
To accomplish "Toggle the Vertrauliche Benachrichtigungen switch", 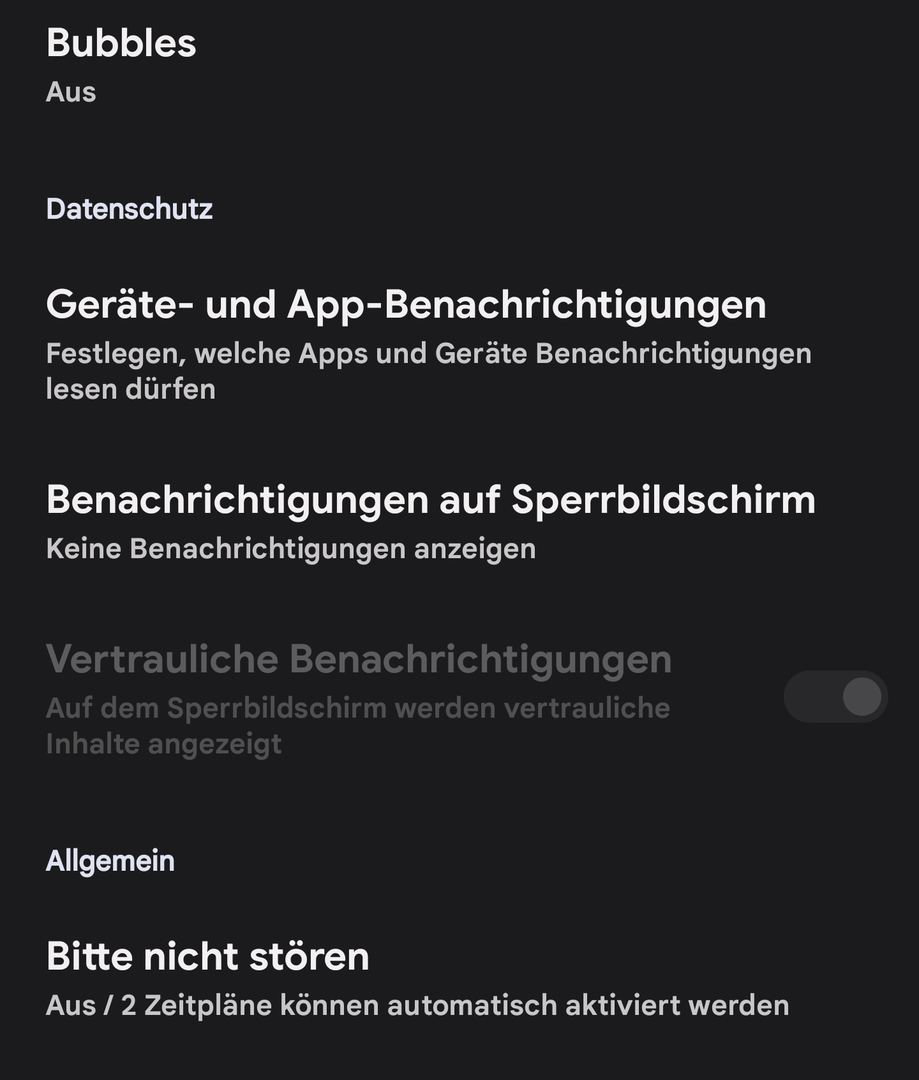I will pyautogui.click(x=836, y=697).
